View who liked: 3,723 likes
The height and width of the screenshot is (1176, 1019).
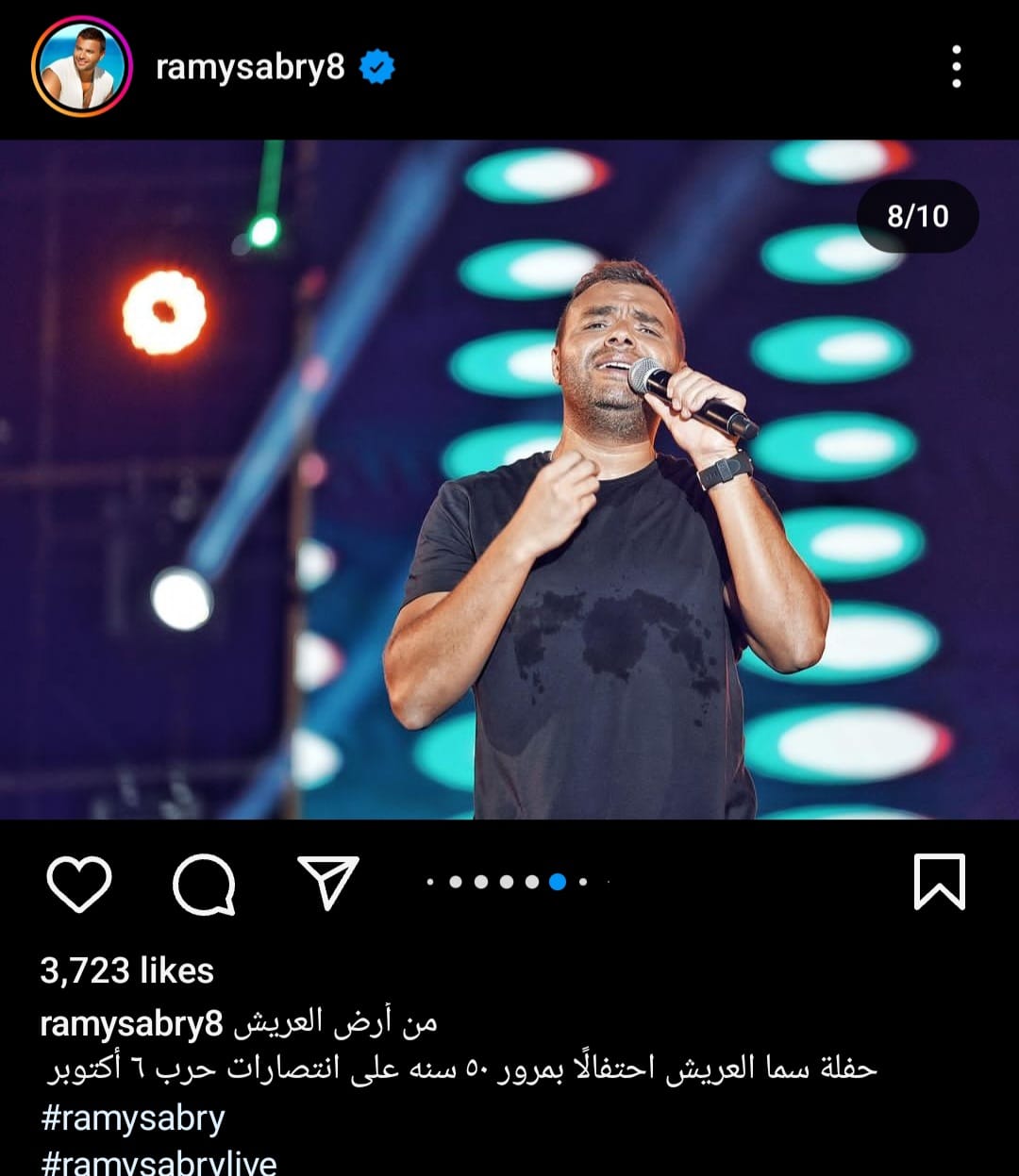(x=126, y=970)
